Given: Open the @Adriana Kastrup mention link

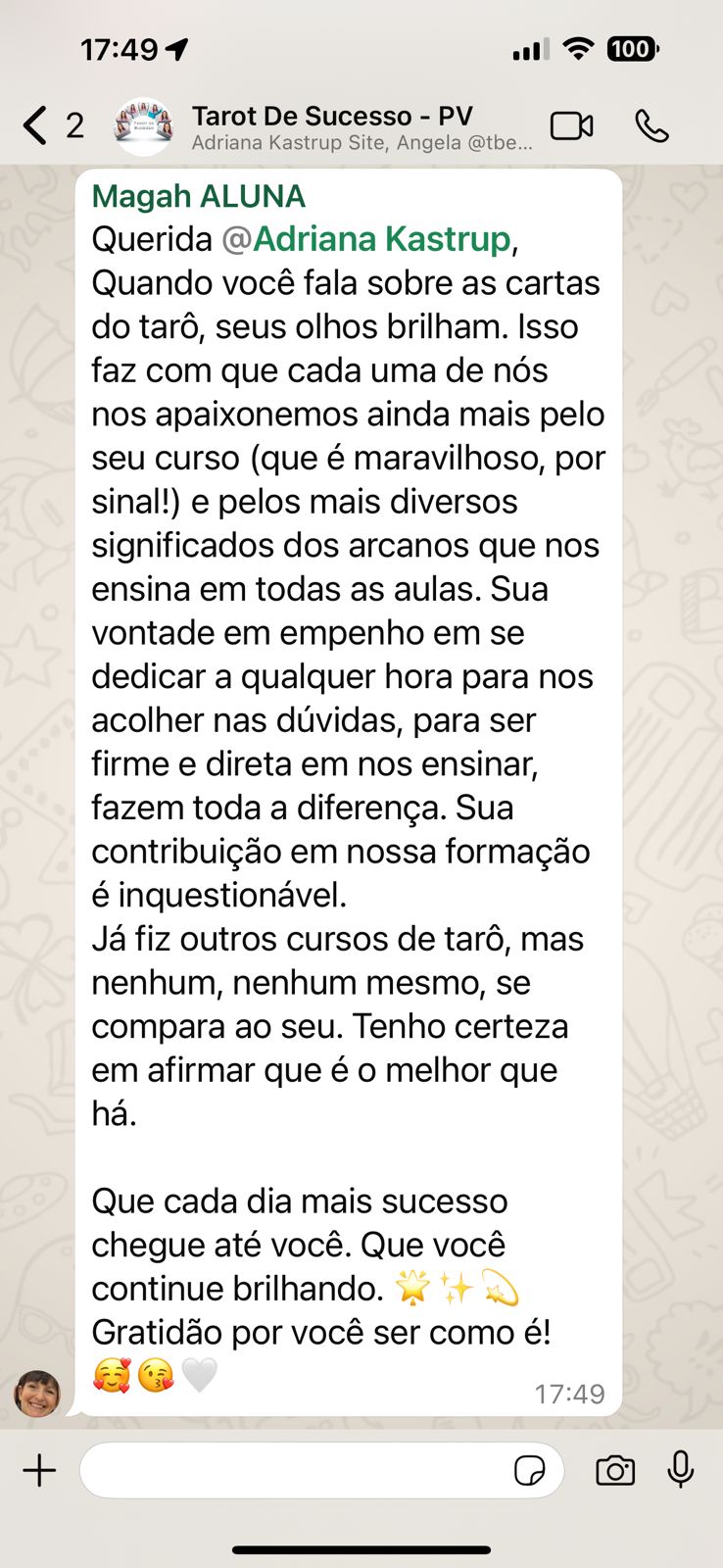Looking at the screenshot, I should [379, 239].
